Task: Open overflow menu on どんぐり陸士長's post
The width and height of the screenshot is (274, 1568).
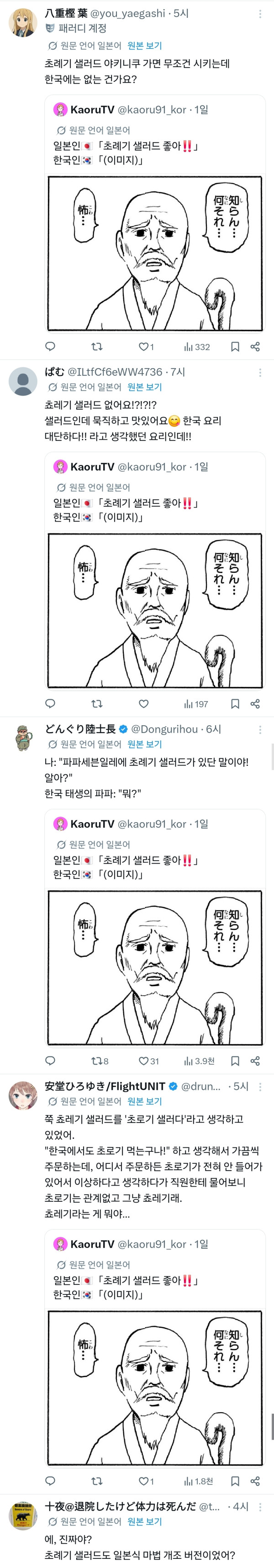Action: pos(261,729)
